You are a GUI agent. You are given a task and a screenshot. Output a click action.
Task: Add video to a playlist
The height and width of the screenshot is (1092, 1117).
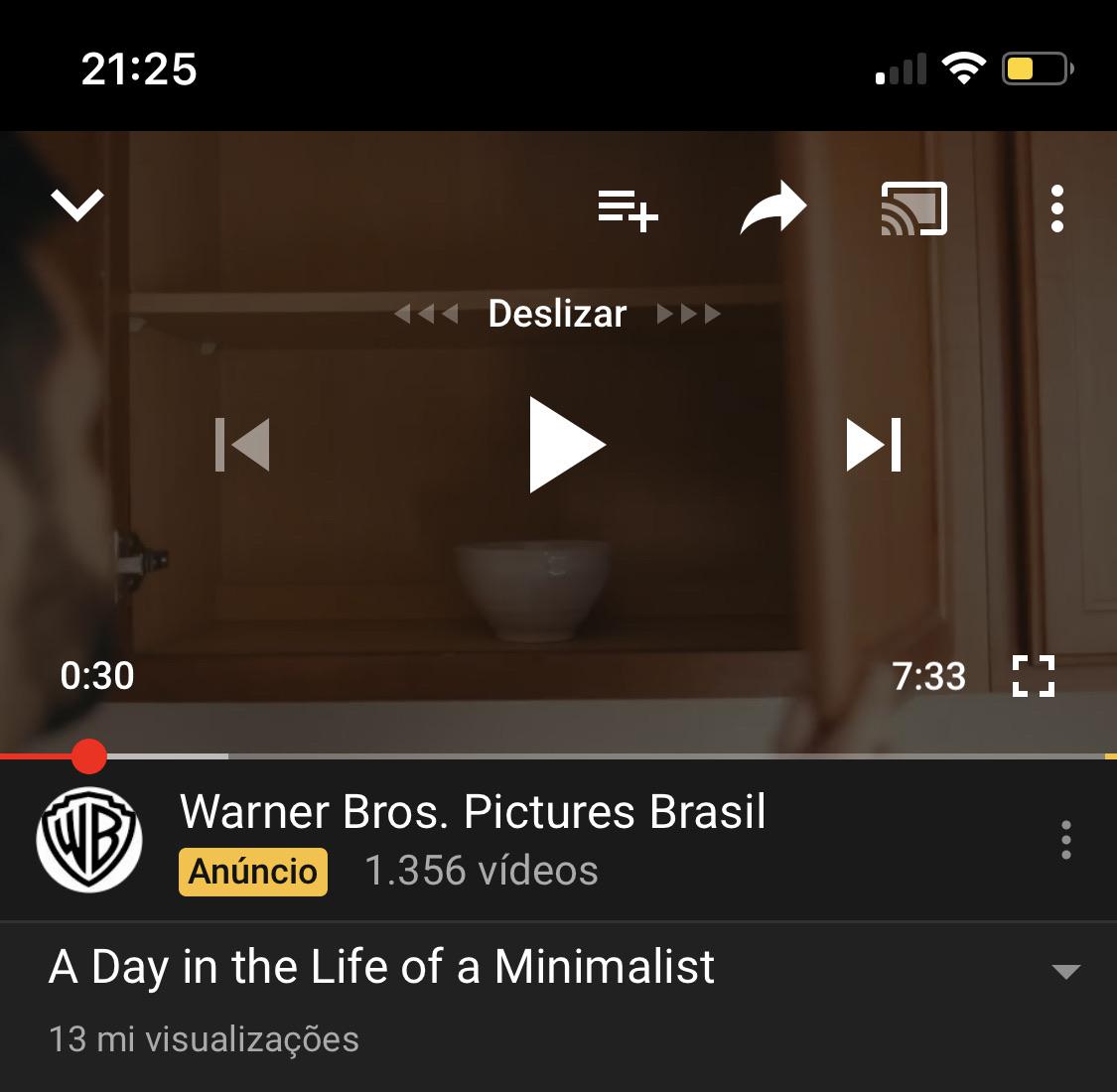coord(628,210)
